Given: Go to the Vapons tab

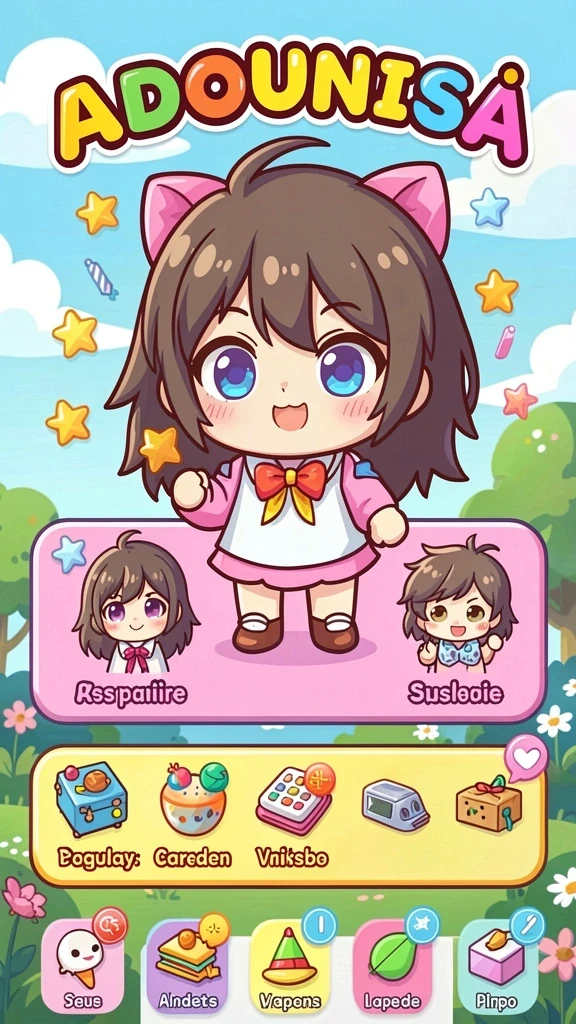Looking at the screenshot, I should (x=291, y=965).
